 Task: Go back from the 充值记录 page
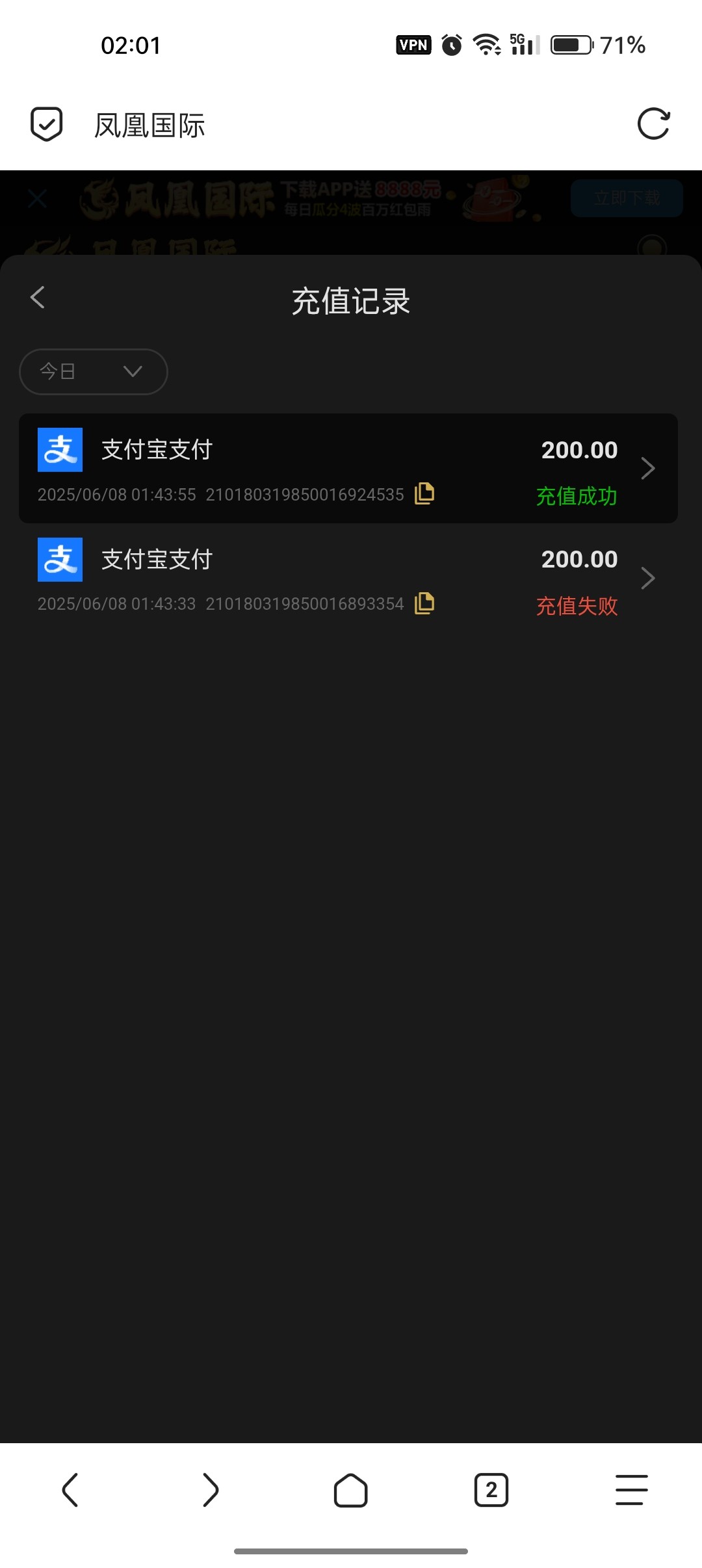[38, 298]
